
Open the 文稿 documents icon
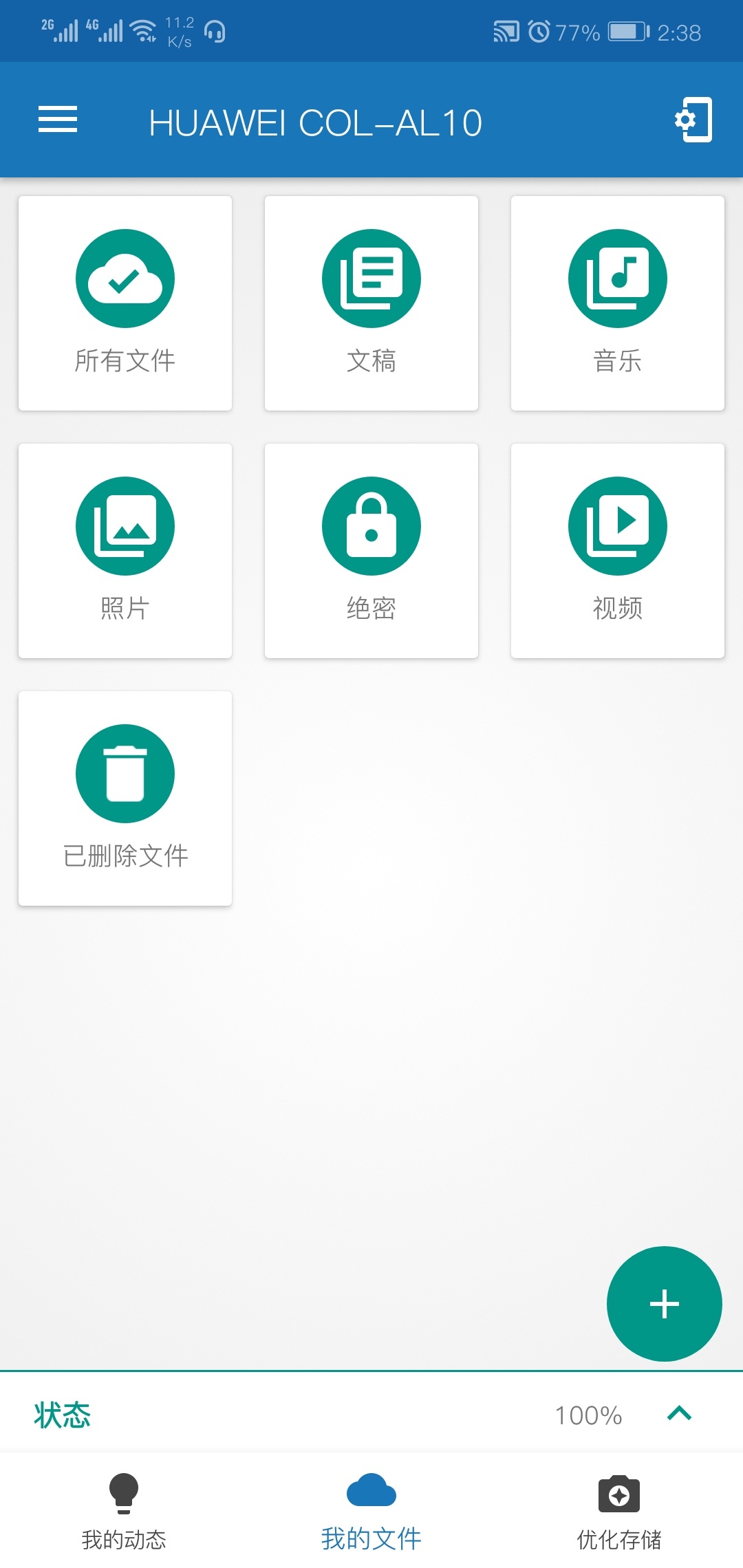[371, 278]
